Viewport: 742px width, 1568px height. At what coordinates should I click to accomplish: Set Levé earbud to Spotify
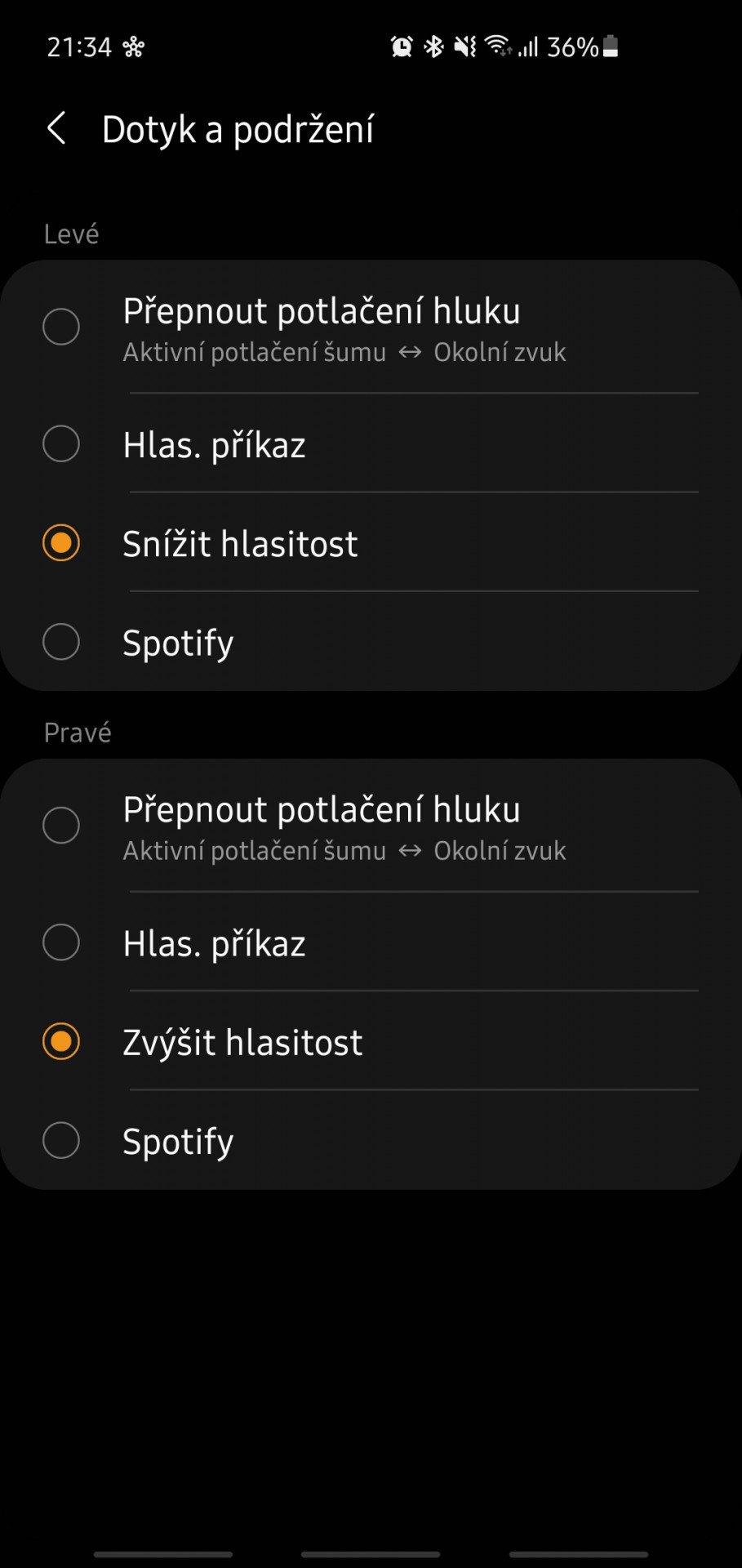[371, 642]
